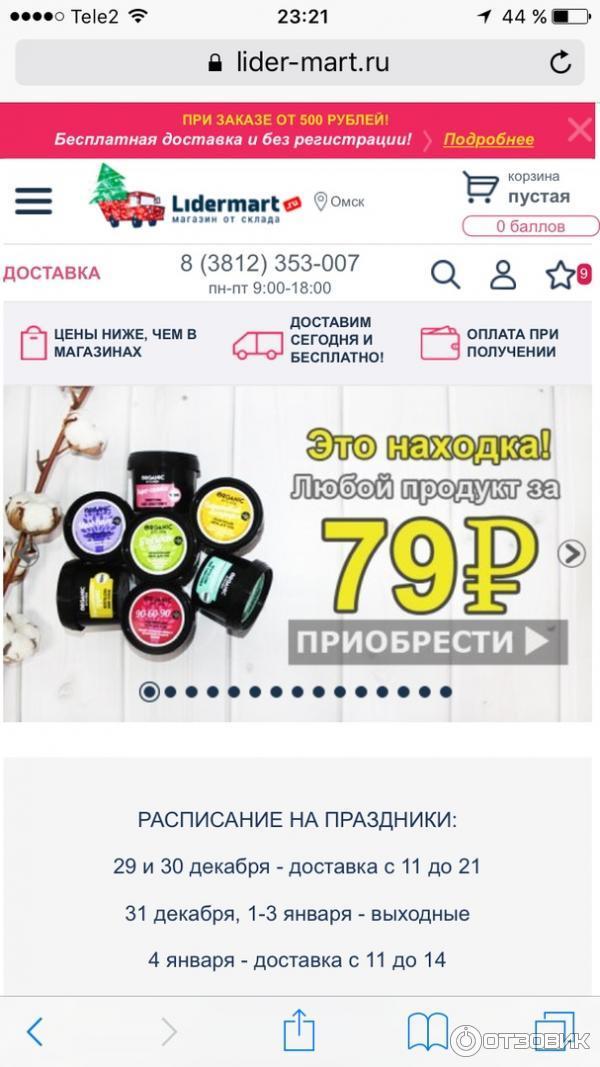The image size is (600, 1067).
Task: Change the city Омск
Action: click(340, 201)
